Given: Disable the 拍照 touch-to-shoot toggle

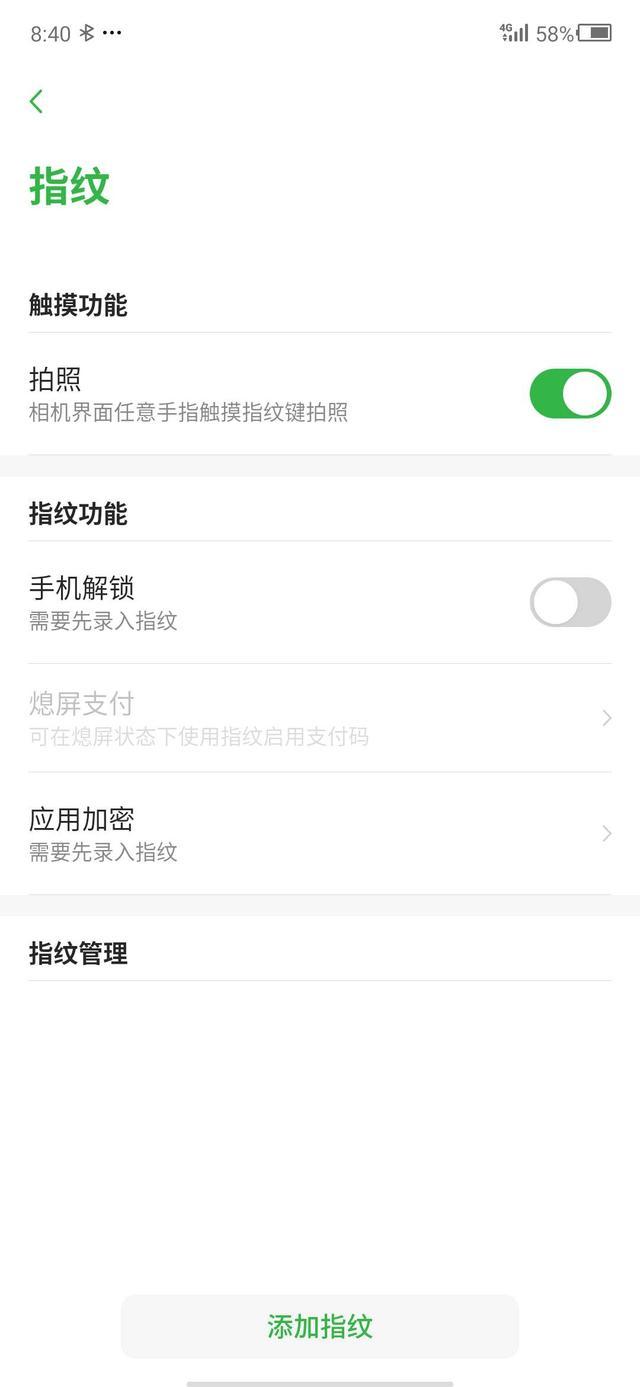Looking at the screenshot, I should (x=569, y=394).
